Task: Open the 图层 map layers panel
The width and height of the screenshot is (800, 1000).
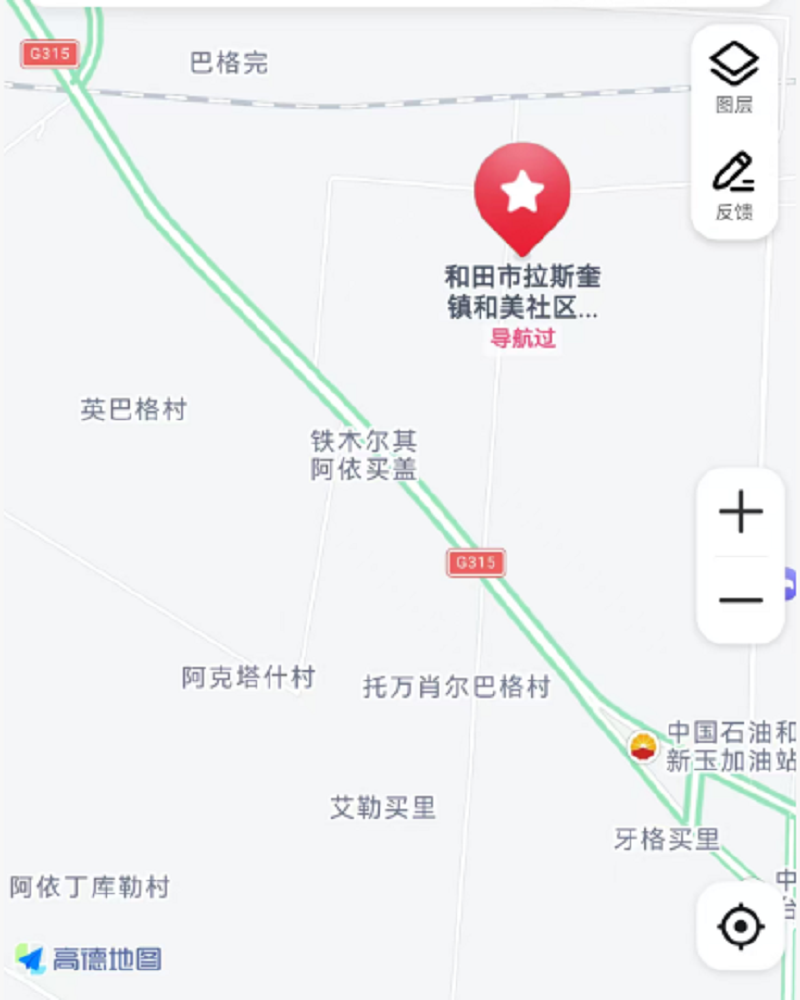Action: 734,78
